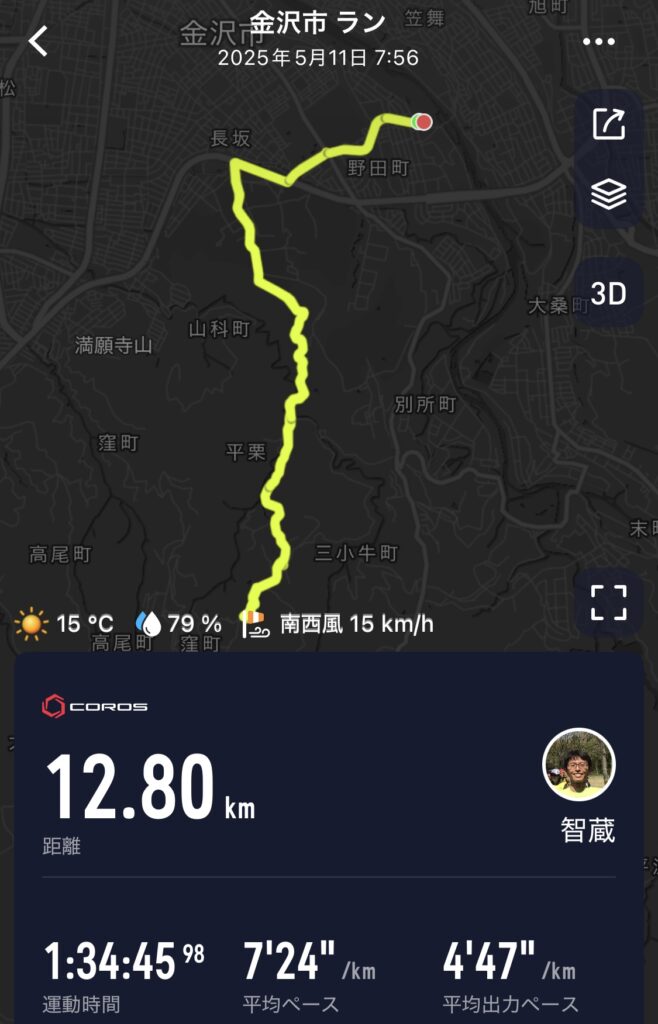Open the map layers selector
658x1024 pixels.
tap(608, 194)
